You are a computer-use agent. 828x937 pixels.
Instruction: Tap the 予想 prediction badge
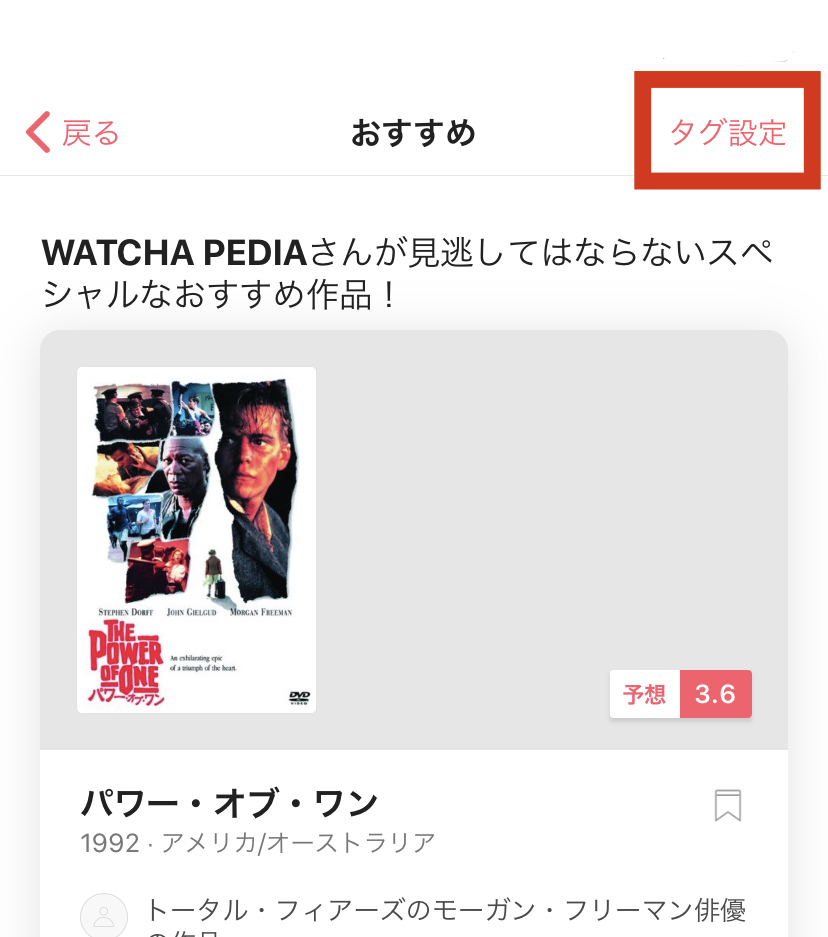pos(644,693)
